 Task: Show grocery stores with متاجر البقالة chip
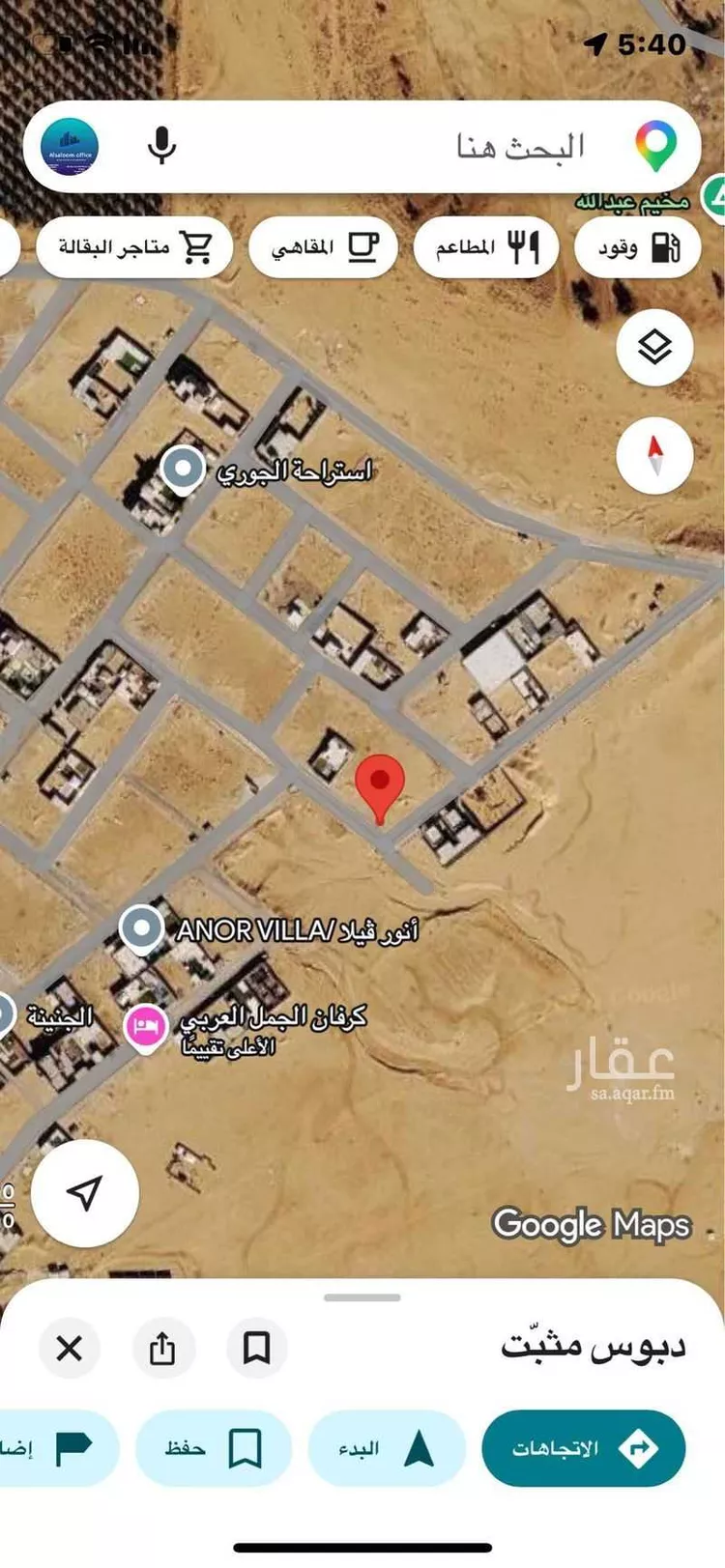(x=134, y=247)
